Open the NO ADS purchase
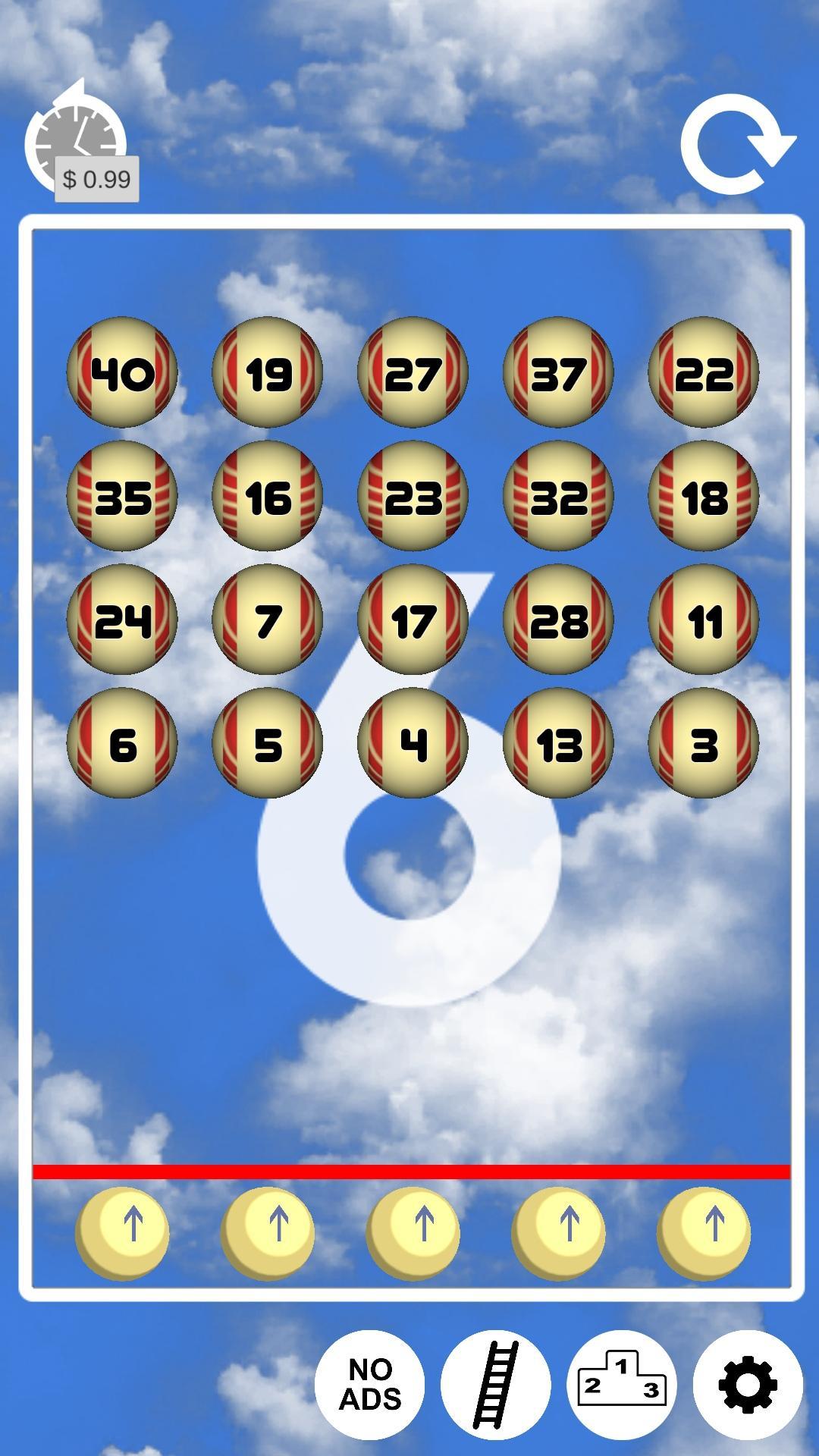 pos(369,1384)
